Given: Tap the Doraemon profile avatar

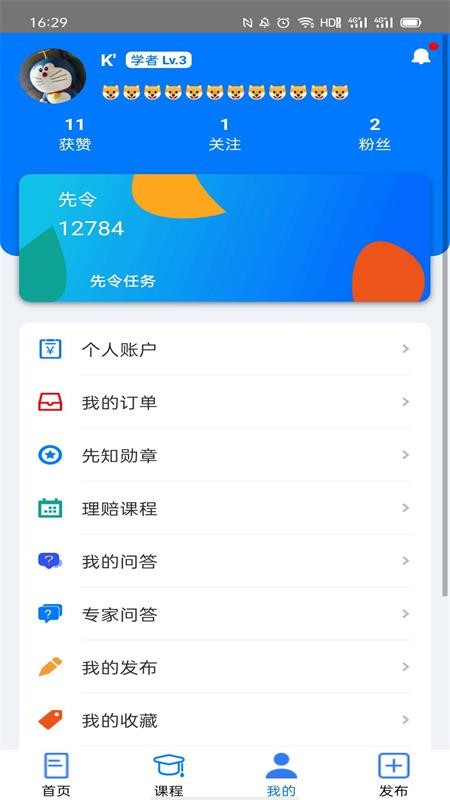Looking at the screenshot, I should point(53,76).
